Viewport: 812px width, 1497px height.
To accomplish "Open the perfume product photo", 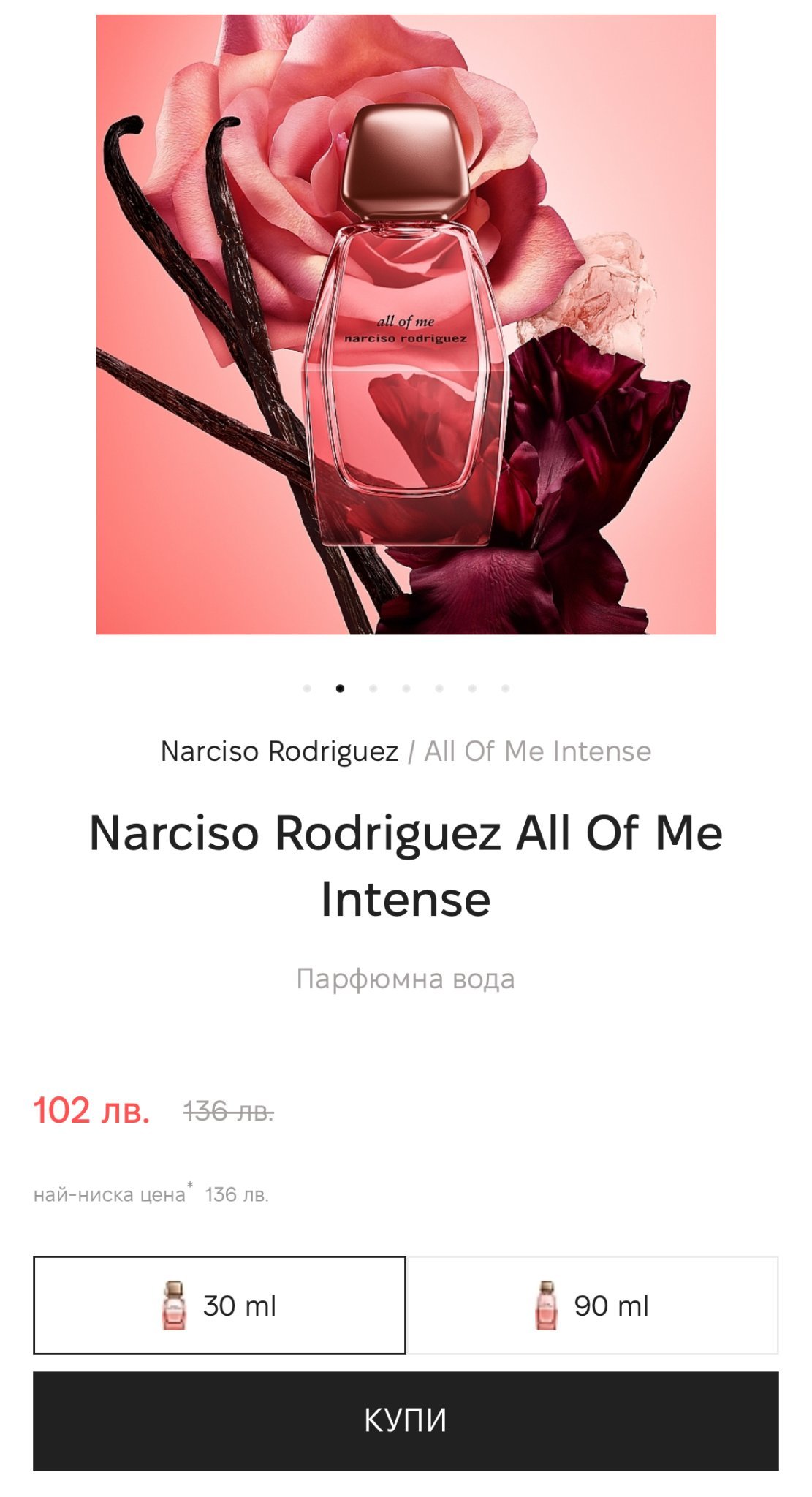I will pyautogui.click(x=406, y=325).
